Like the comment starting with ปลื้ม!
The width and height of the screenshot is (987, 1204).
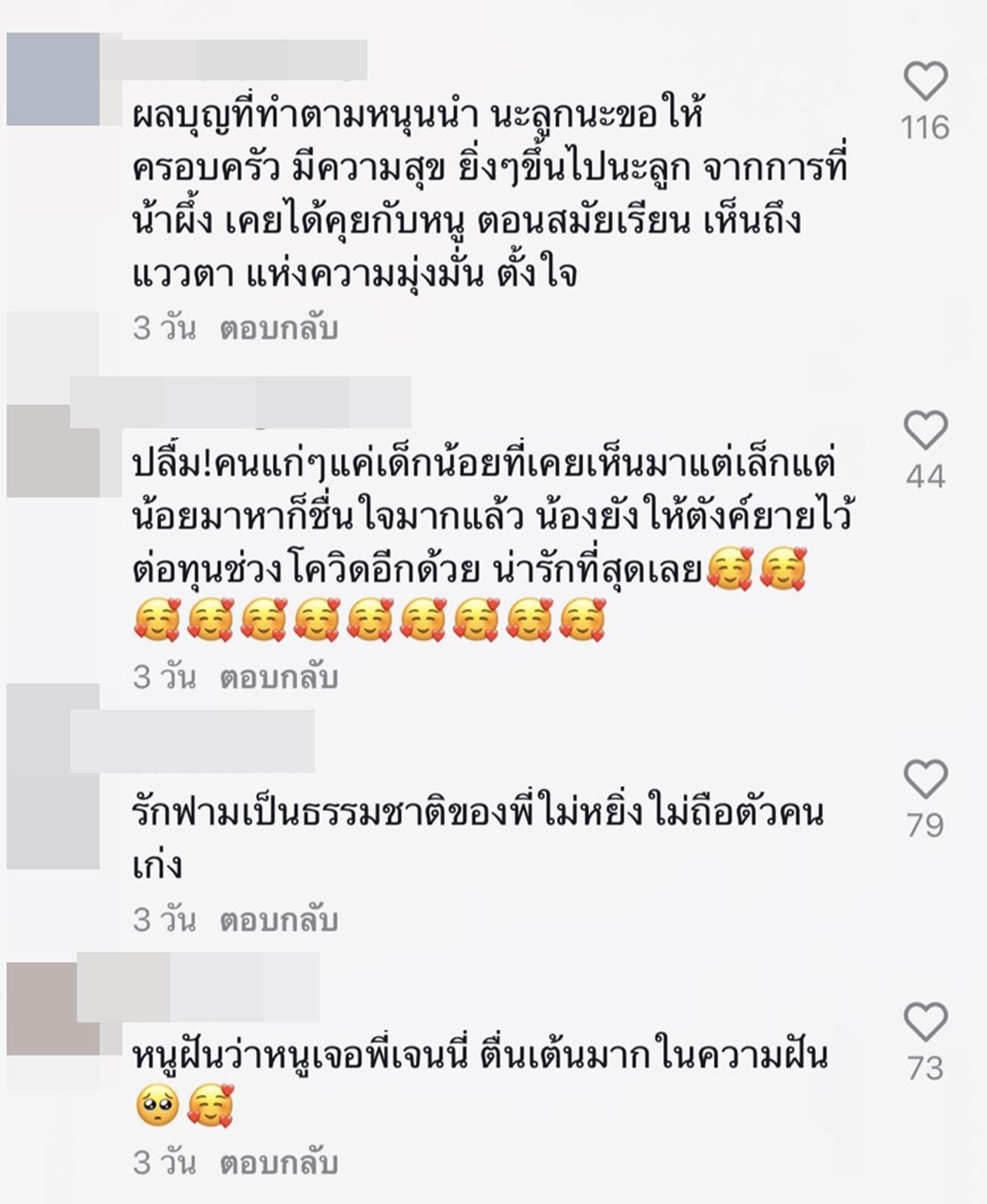[x=925, y=430]
